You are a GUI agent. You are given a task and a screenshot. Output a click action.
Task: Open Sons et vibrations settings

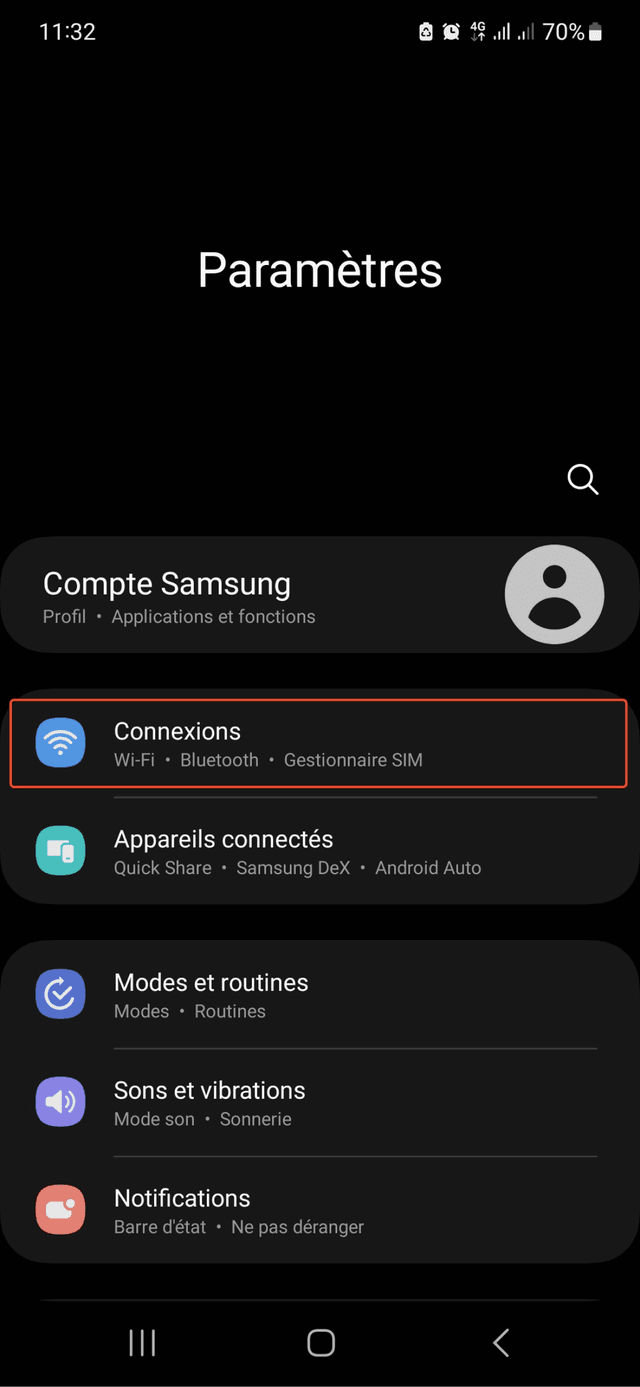[318, 1103]
